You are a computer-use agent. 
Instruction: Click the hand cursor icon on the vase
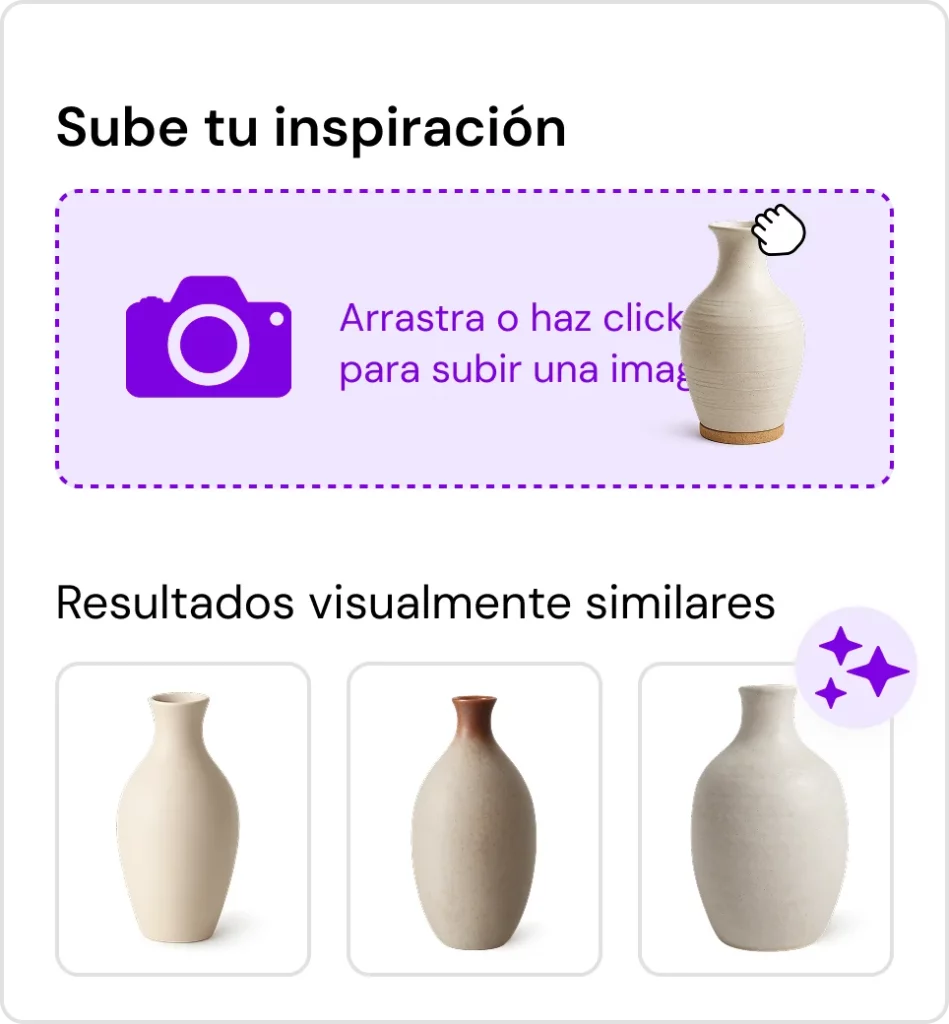(x=779, y=231)
